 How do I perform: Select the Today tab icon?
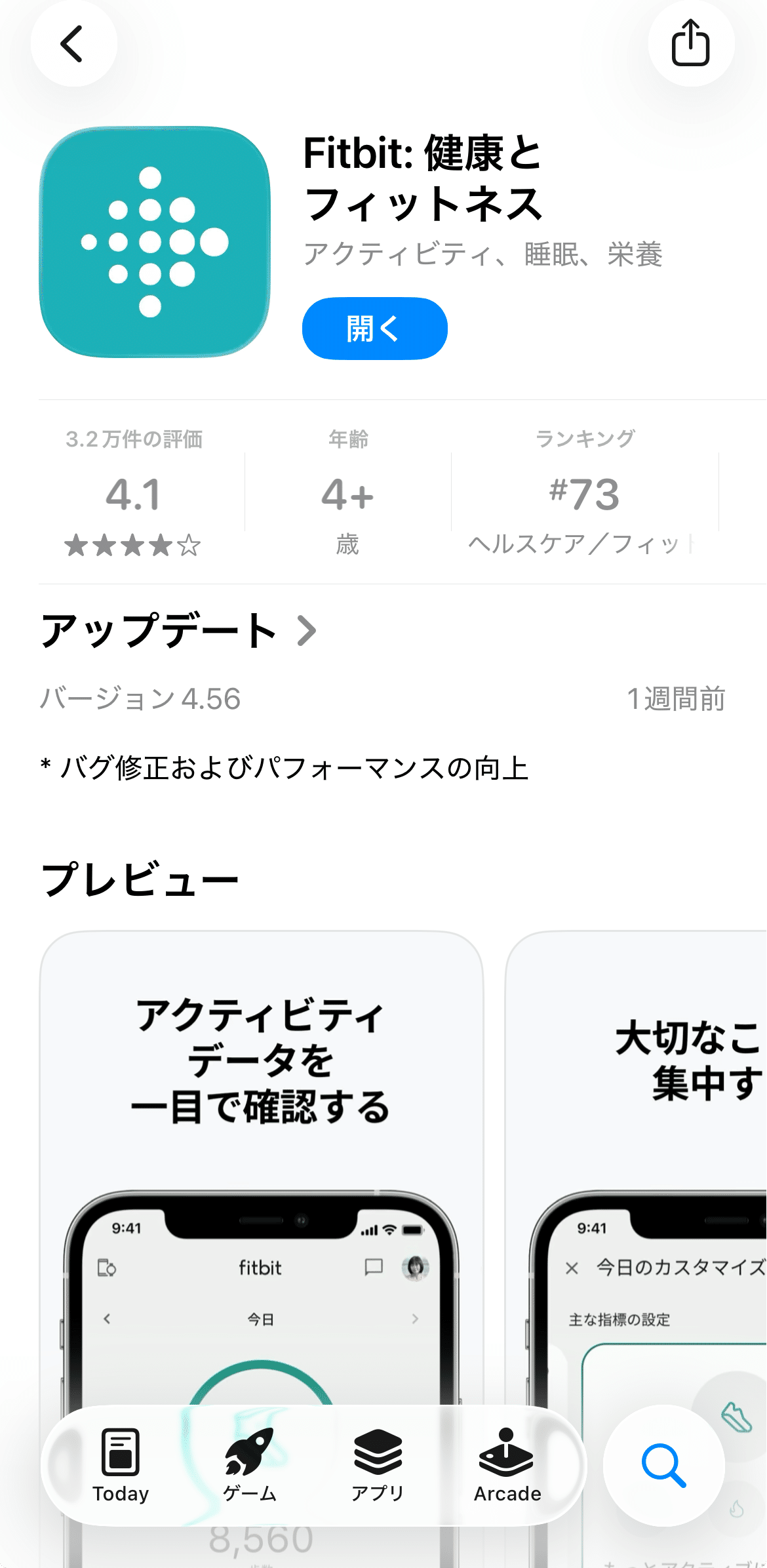tap(120, 1453)
